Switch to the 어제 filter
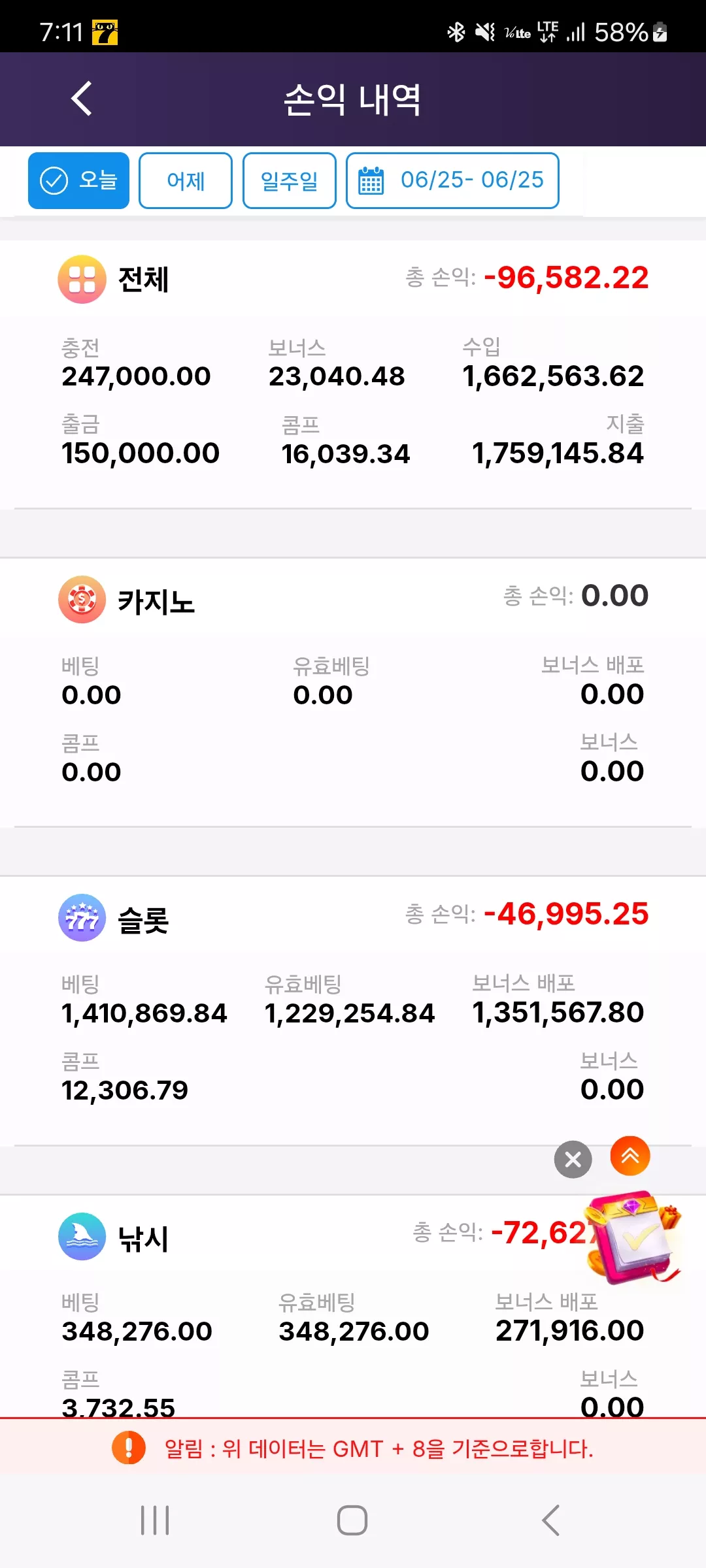Image resolution: width=706 pixels, height=1568 pixels. pyautogui.click(x=186, y=180)
